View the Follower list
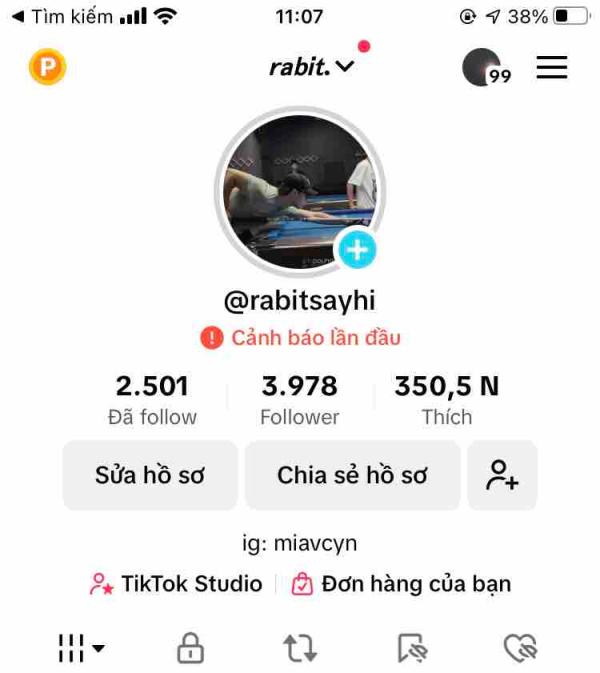Screen dimensions: 600x673 299,400
